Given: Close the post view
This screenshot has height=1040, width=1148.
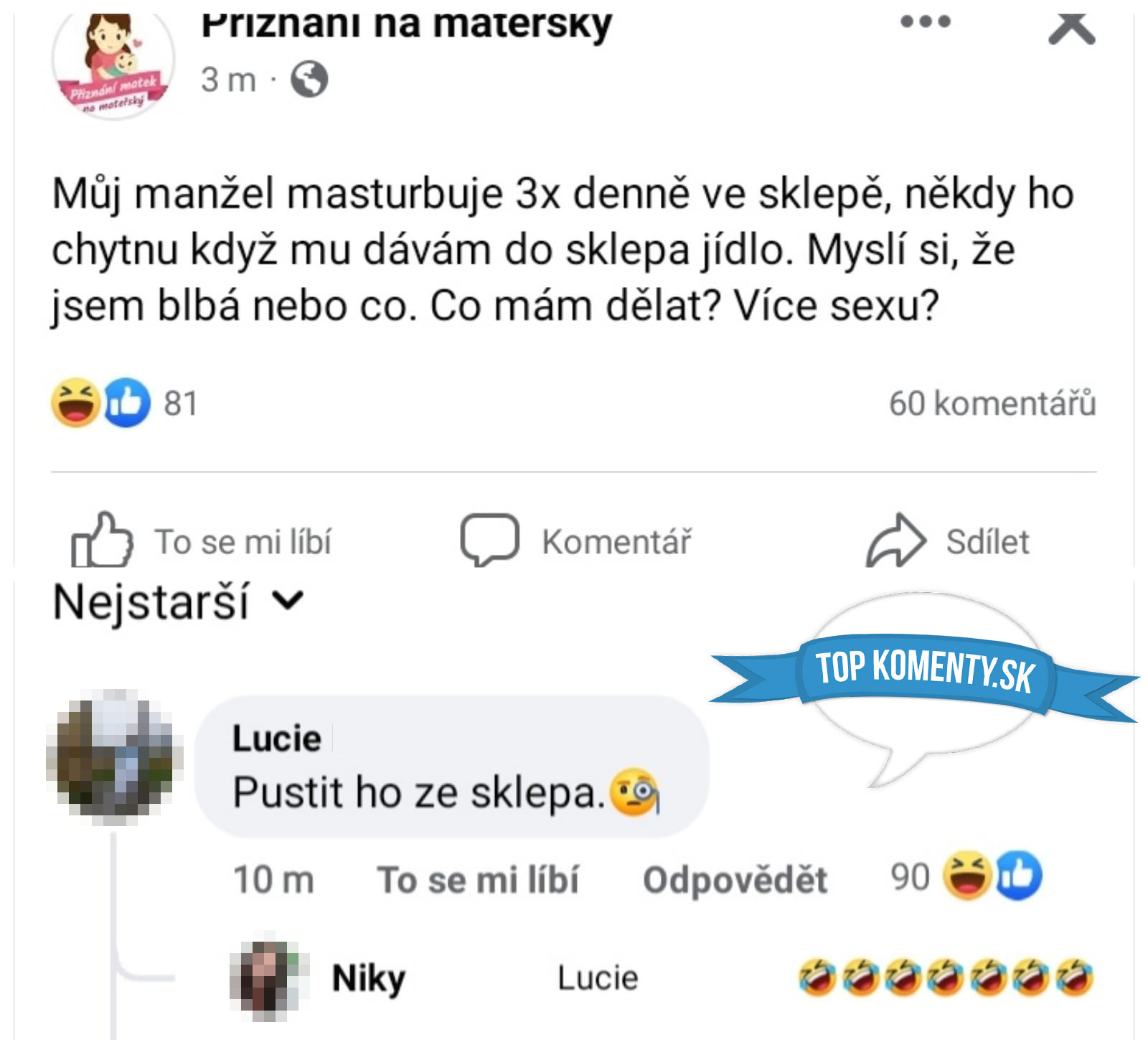Looking at the screenshot, I should (1071, 27).
